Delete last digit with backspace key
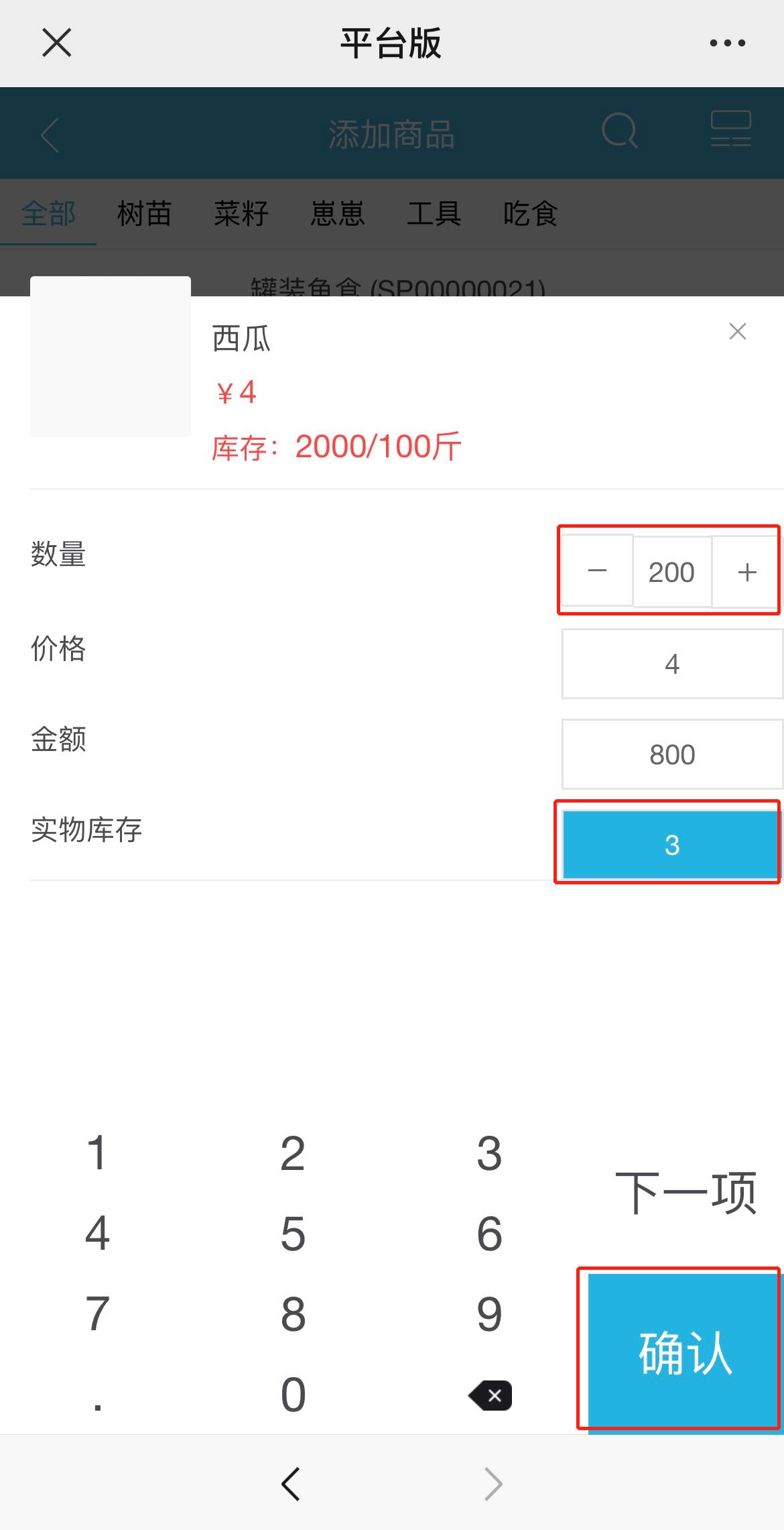Screen dimensions: 784x1530 (x=491, y=1395)
